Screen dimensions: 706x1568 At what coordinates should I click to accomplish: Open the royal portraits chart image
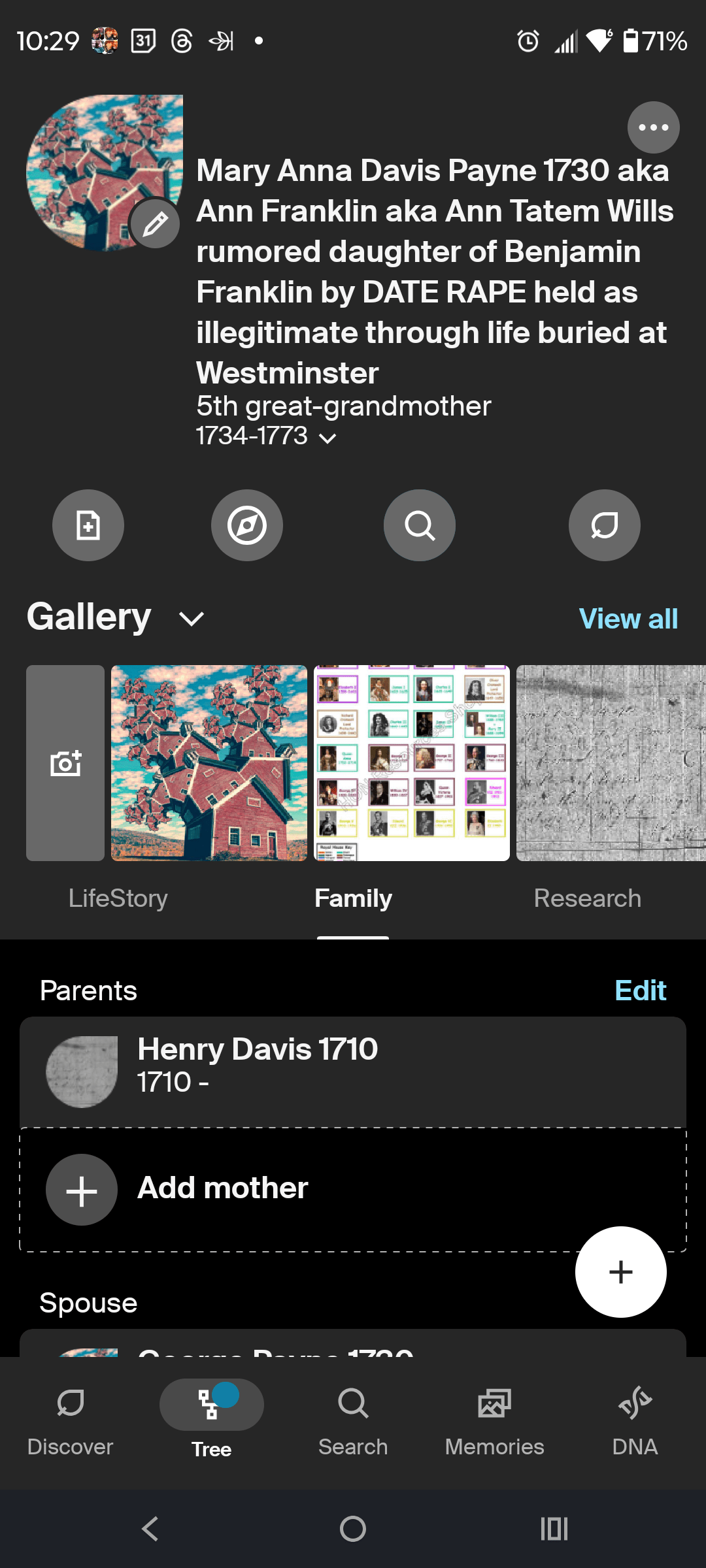(x=412, y=763)
